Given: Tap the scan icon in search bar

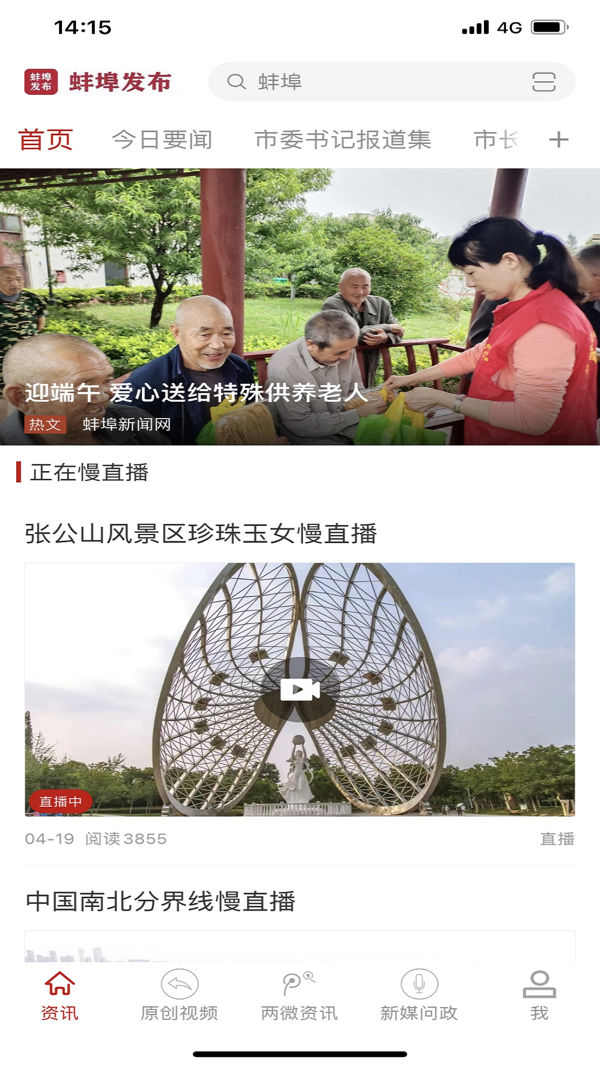Looking at the screenshot, I should tap(544, 82).
